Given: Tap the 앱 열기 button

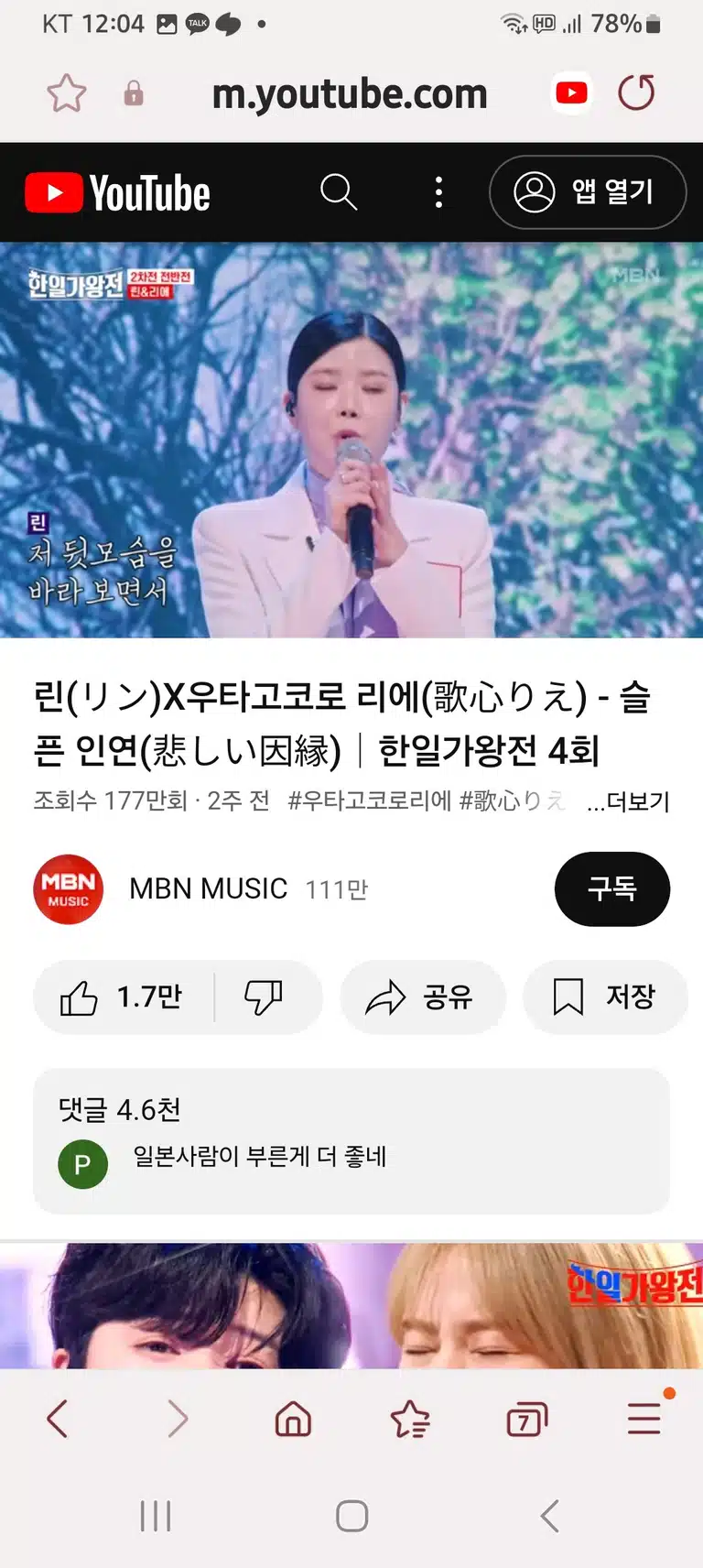Looking at the screenshot, I should [x=588, y=192].
